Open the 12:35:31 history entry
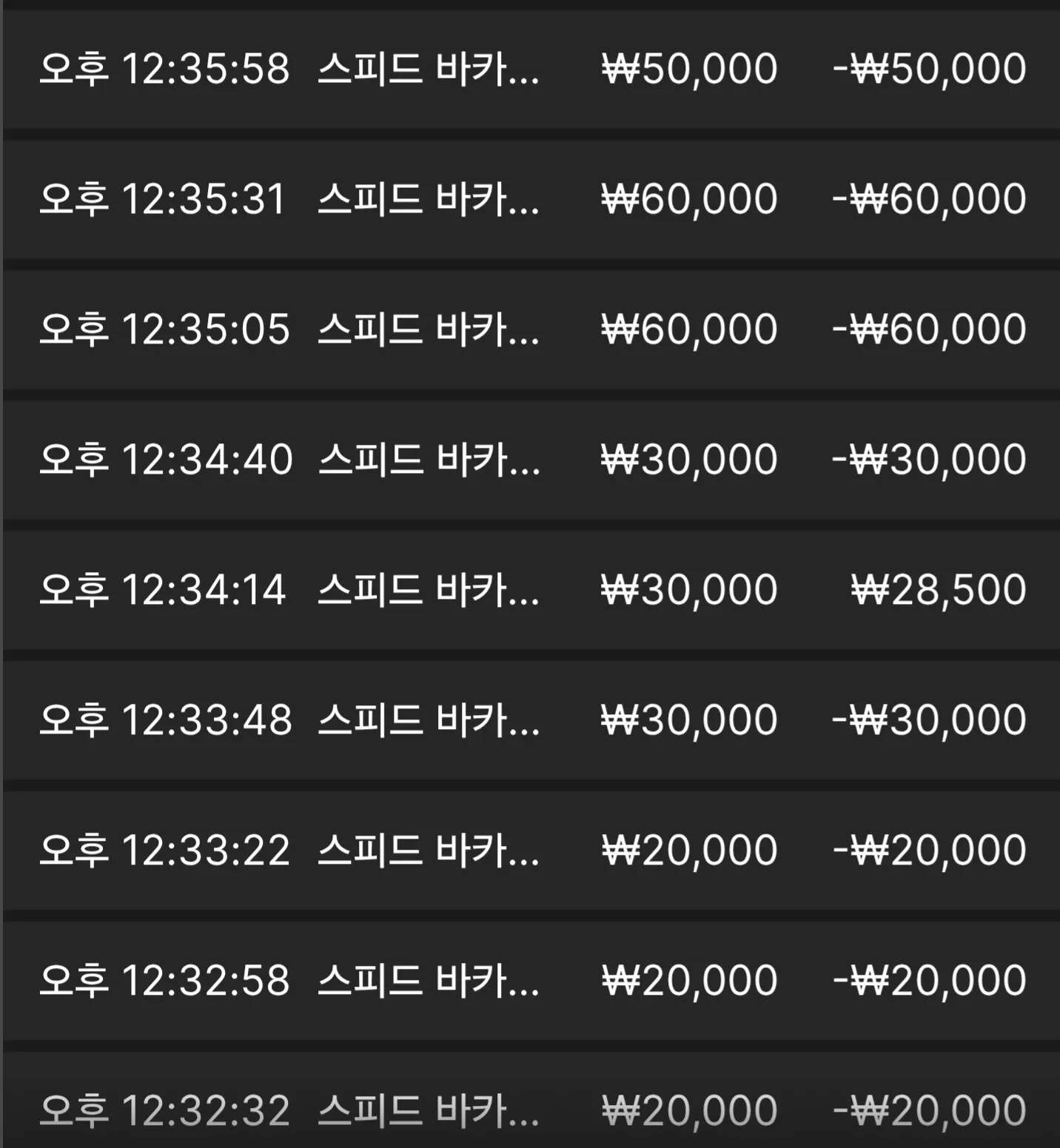The width and height of the screenshot is (1060, 1148). [531, 199]
